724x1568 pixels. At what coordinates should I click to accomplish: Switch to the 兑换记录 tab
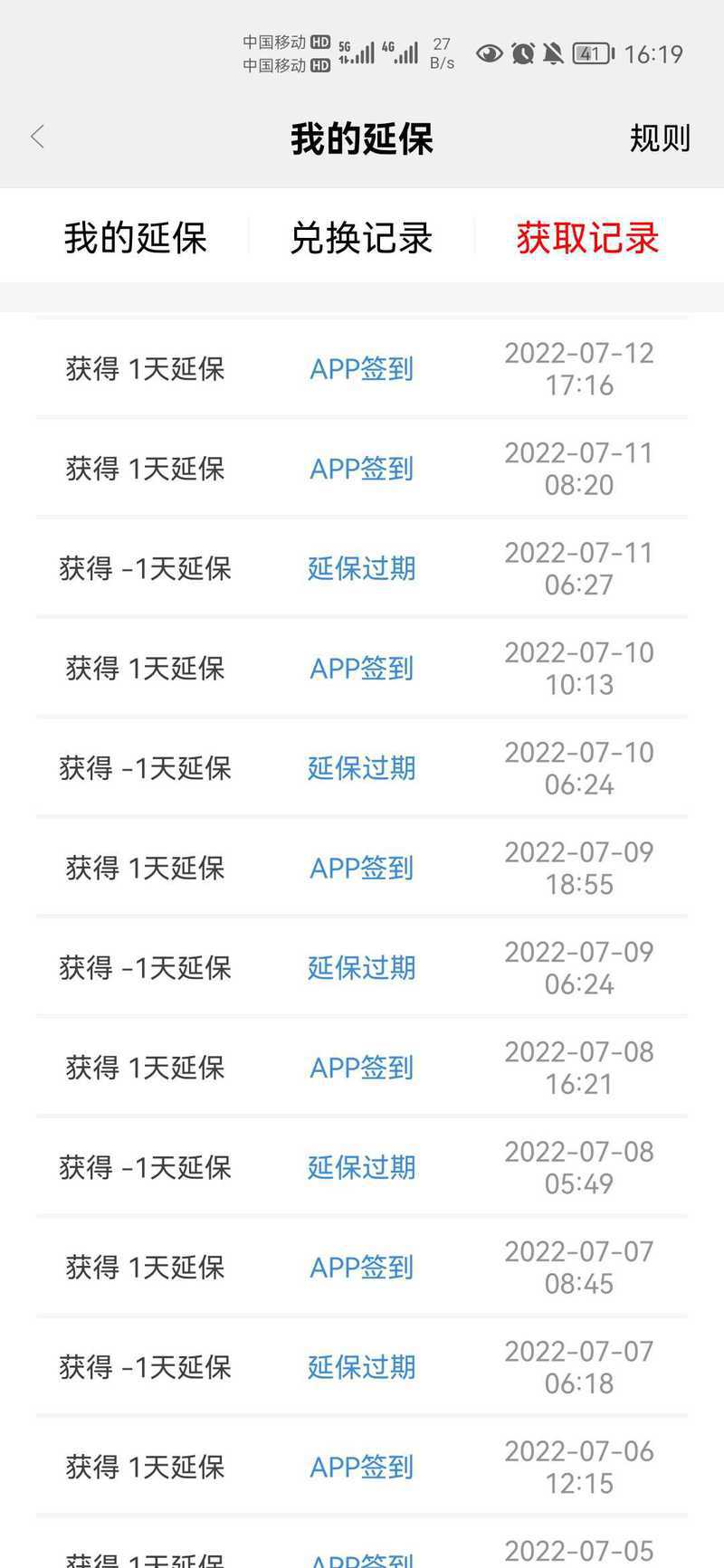361,238
